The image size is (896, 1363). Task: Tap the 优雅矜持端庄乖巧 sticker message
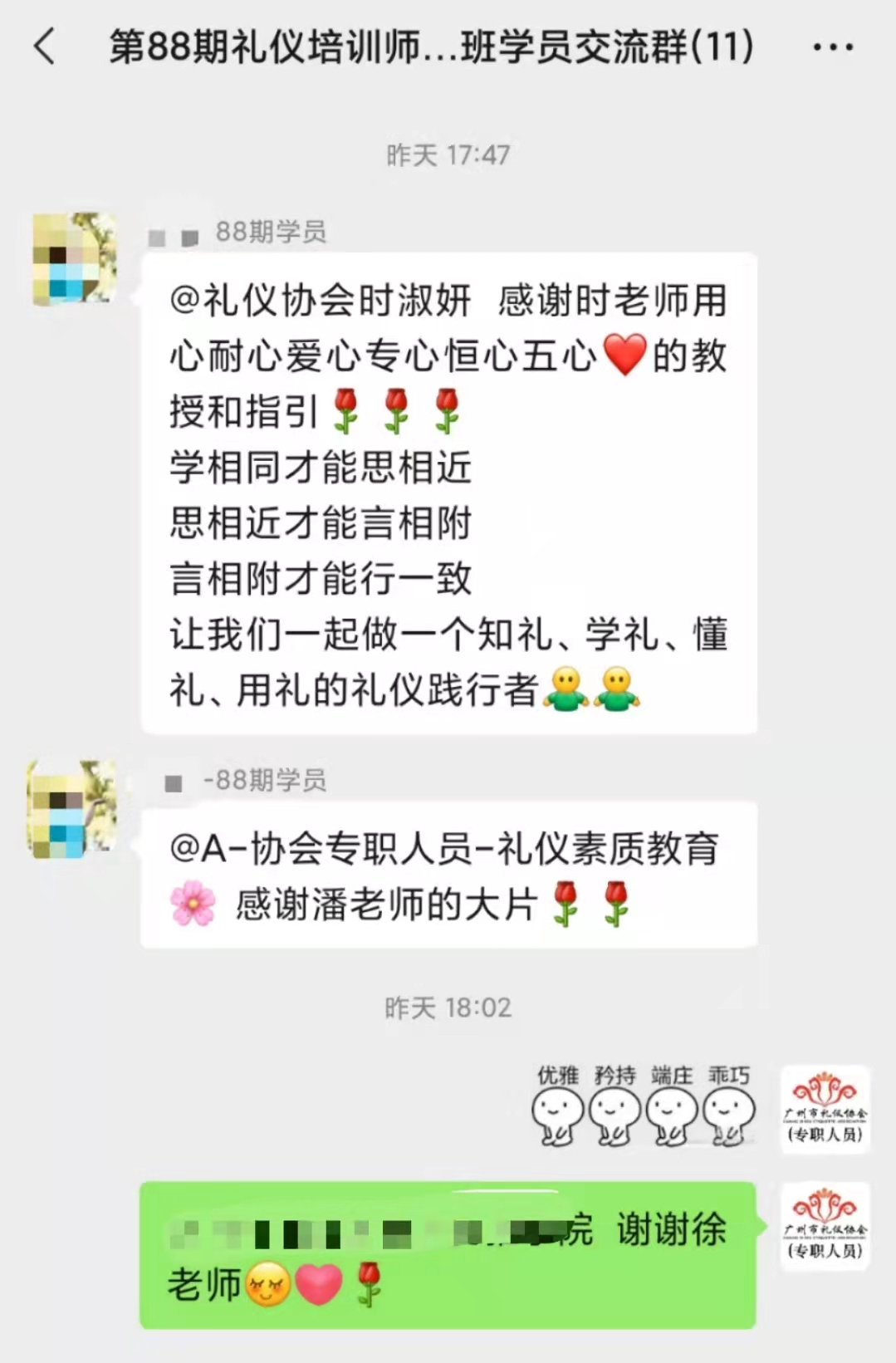[x=644, y=1106]
